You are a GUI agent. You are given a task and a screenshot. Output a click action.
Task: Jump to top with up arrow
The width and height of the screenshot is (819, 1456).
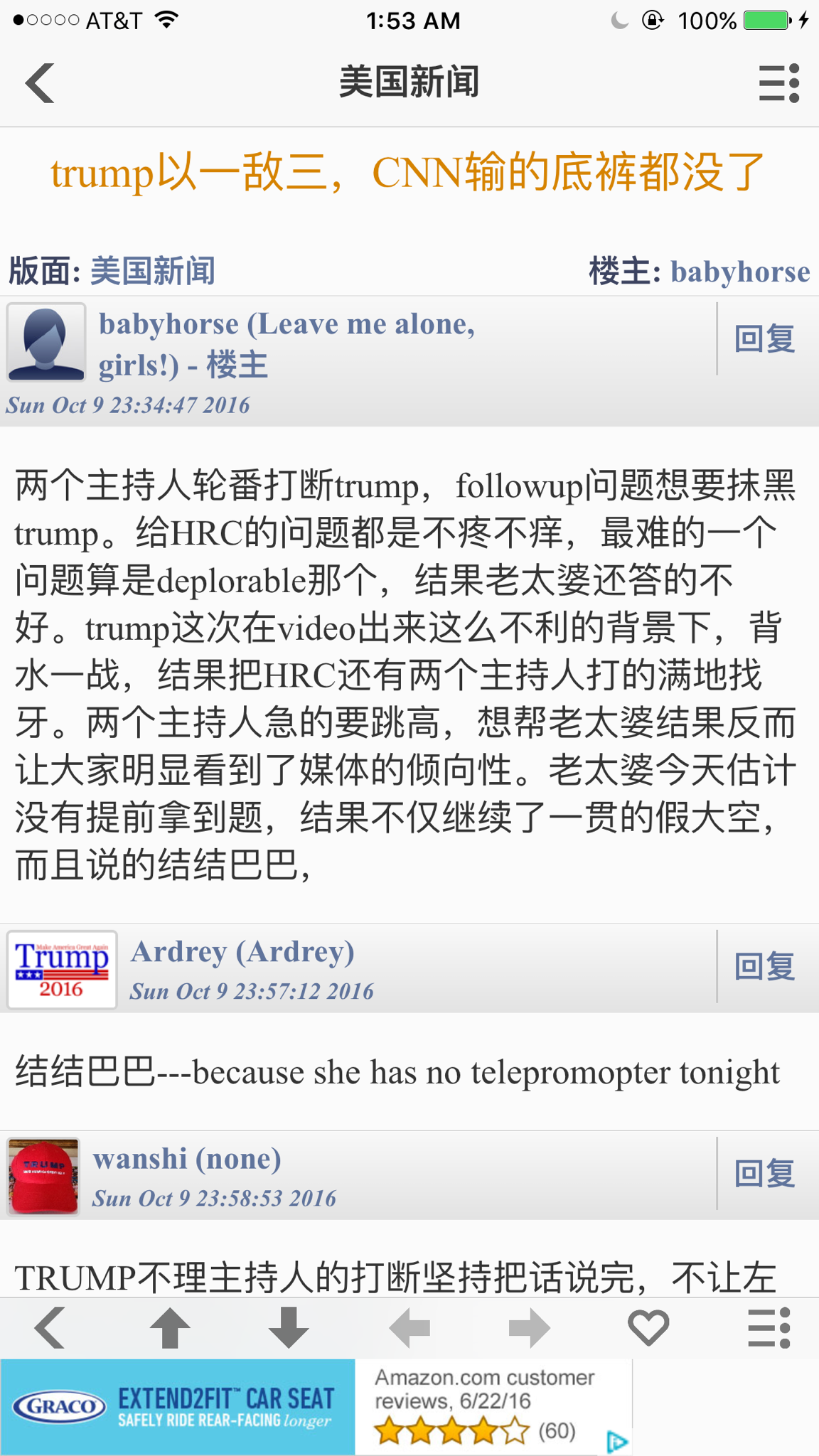coord(170,1327)
